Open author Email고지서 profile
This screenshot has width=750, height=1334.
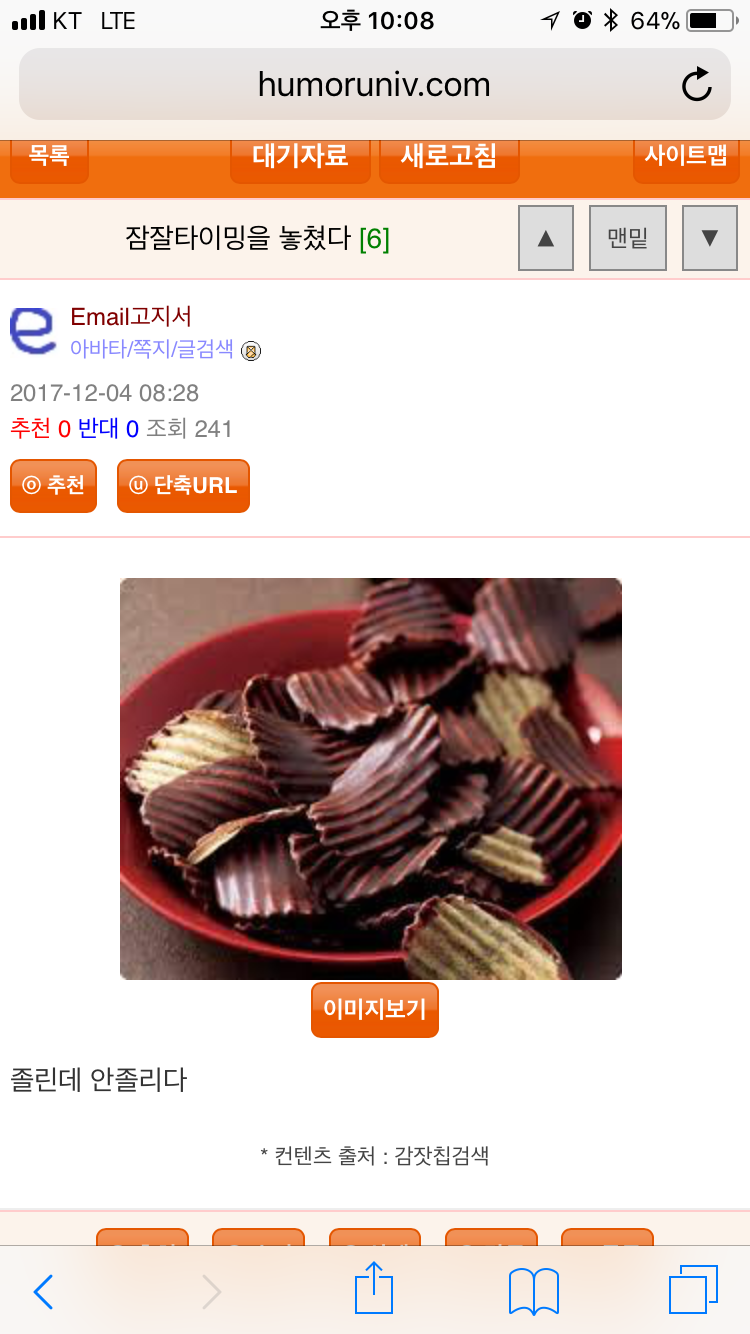point(131,317)
